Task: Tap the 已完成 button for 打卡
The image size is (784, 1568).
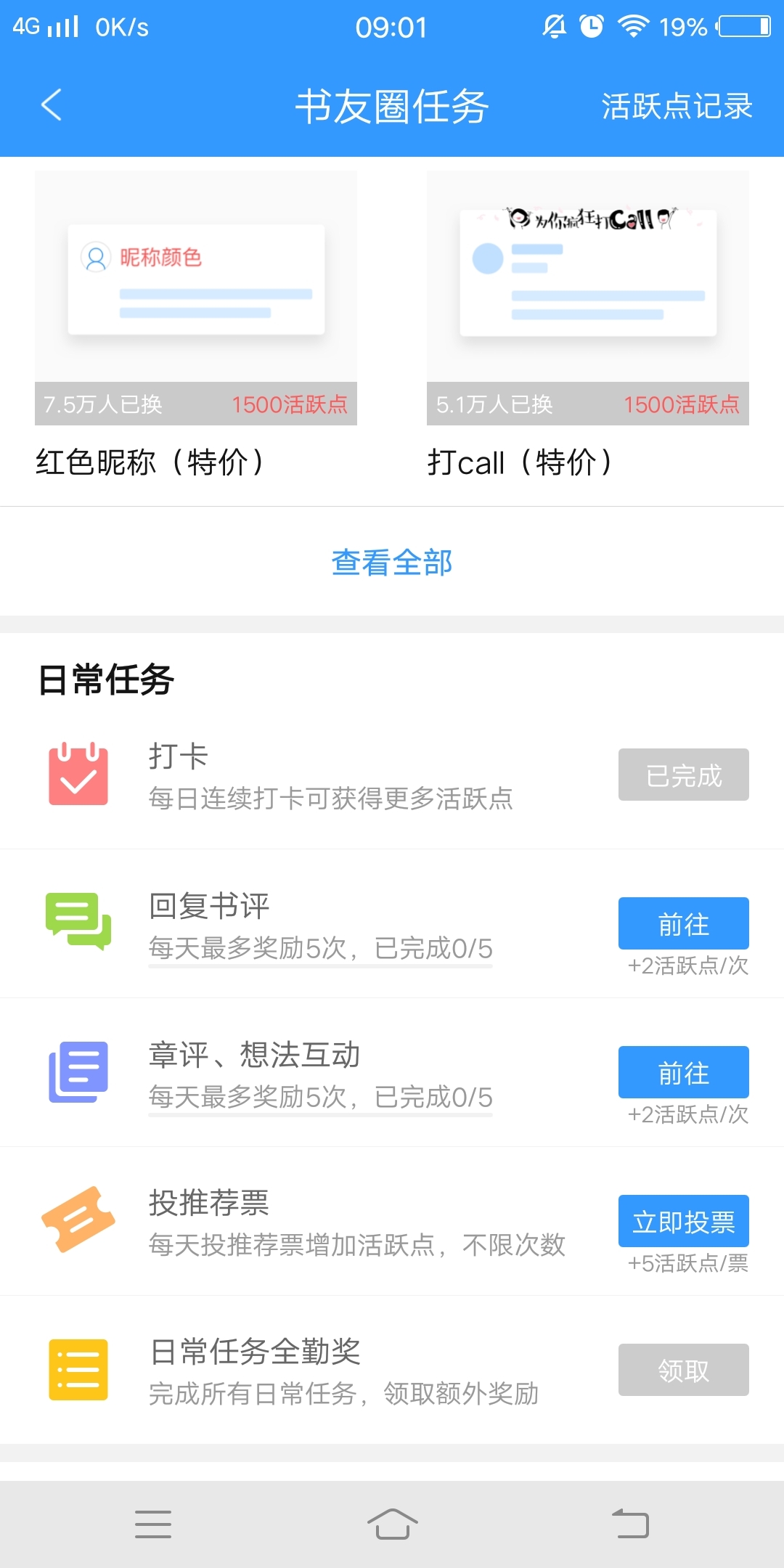Action: pos(683,775)
